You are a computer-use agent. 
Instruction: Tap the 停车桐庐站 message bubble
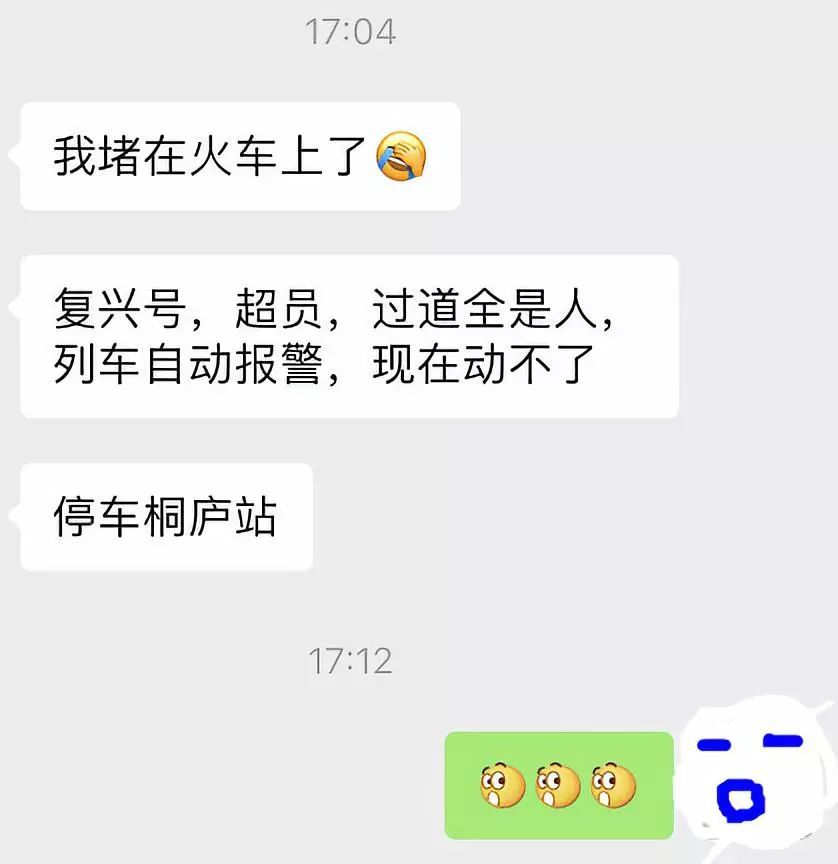coord(165,516)
